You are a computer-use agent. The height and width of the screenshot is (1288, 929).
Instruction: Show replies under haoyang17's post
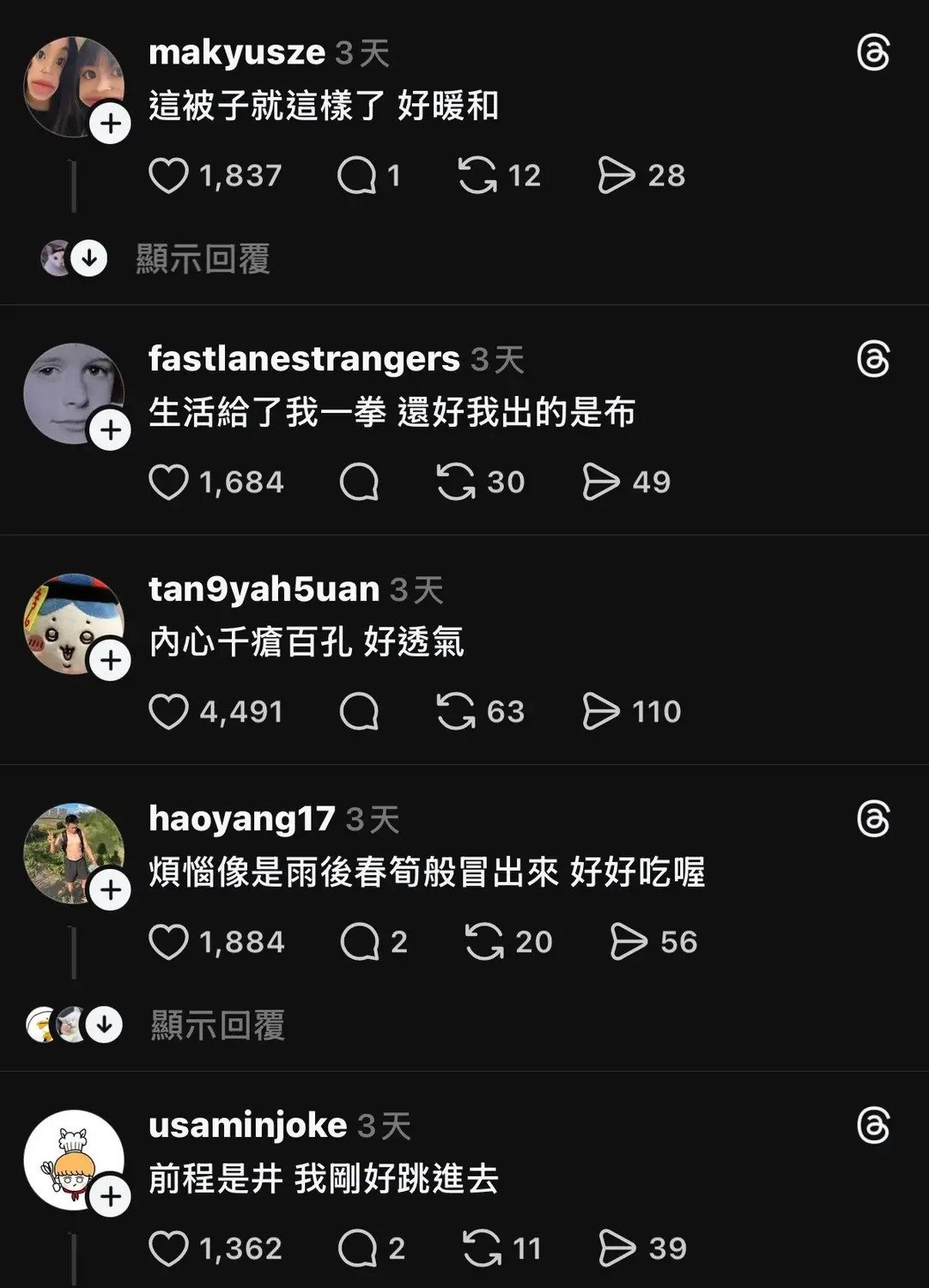click(x=217, y=1024)
